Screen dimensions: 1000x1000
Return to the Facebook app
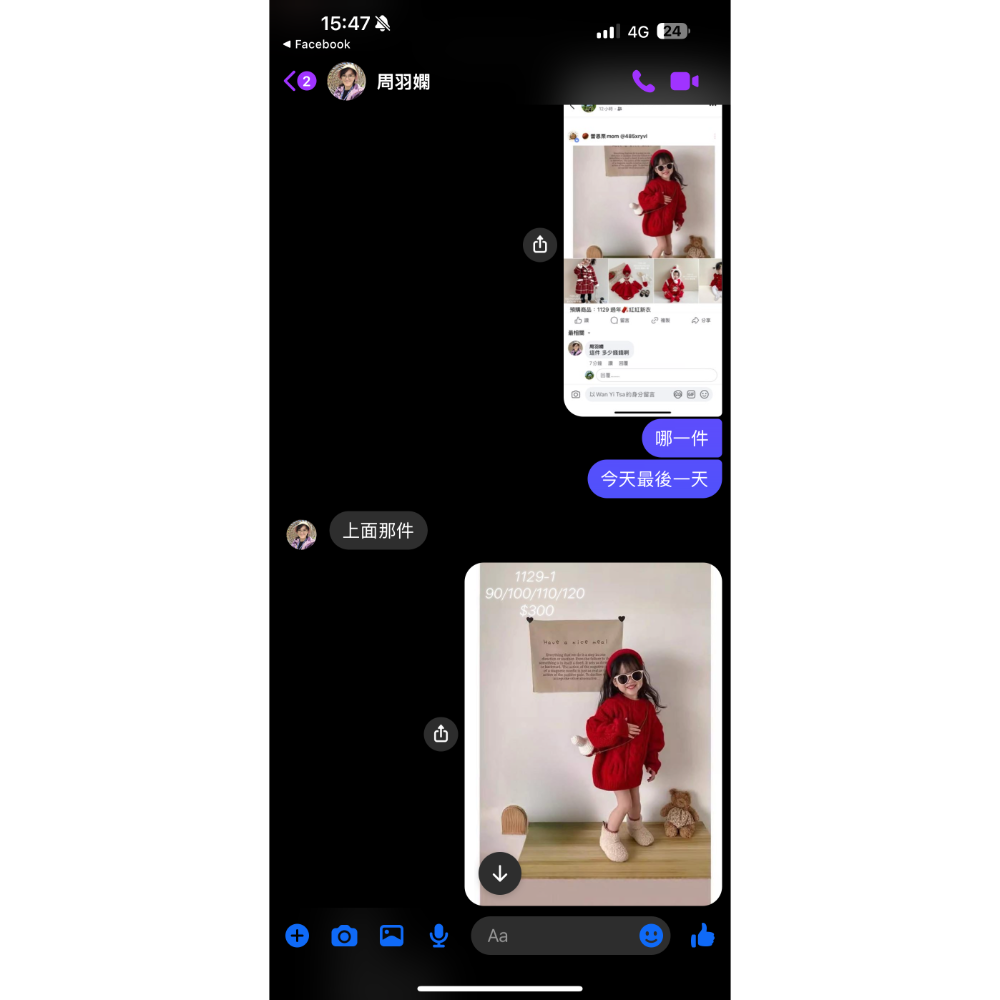(316, 44)
